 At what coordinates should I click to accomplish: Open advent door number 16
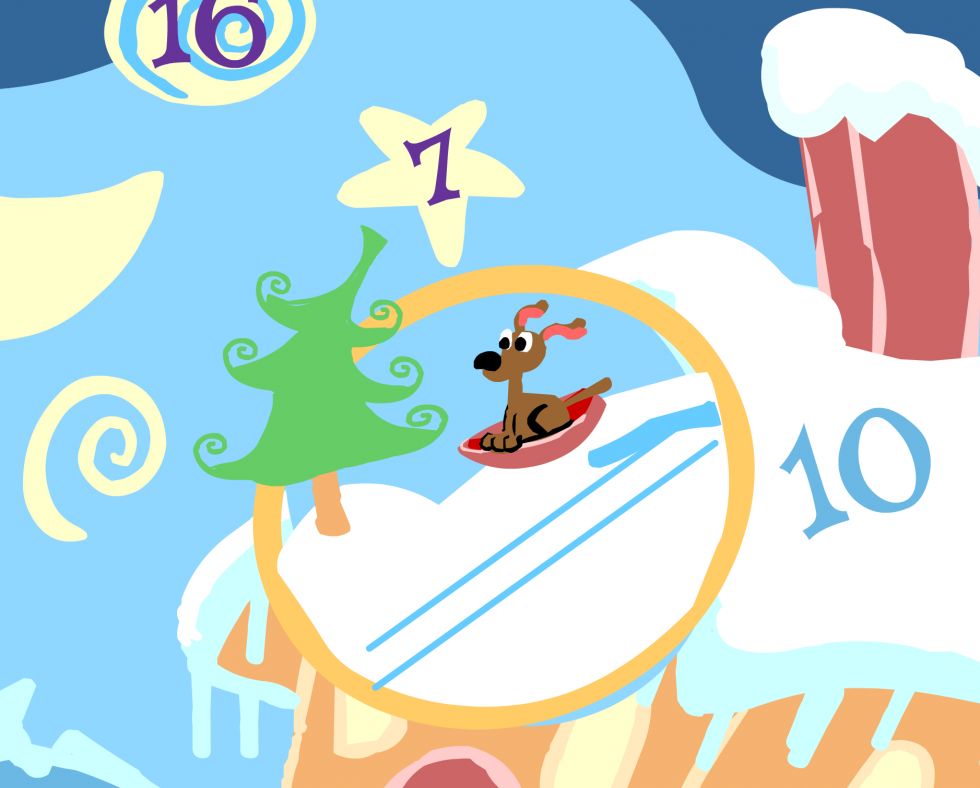(208, 38)
